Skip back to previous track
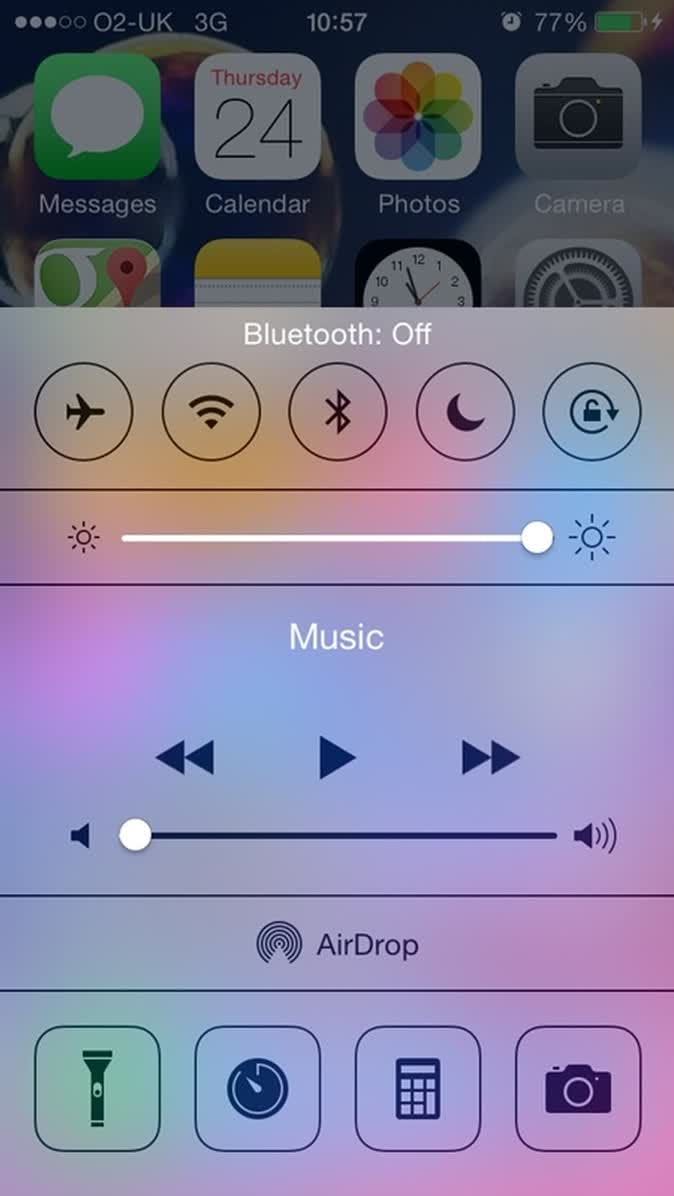The image size is (674, 1196). 186,758
